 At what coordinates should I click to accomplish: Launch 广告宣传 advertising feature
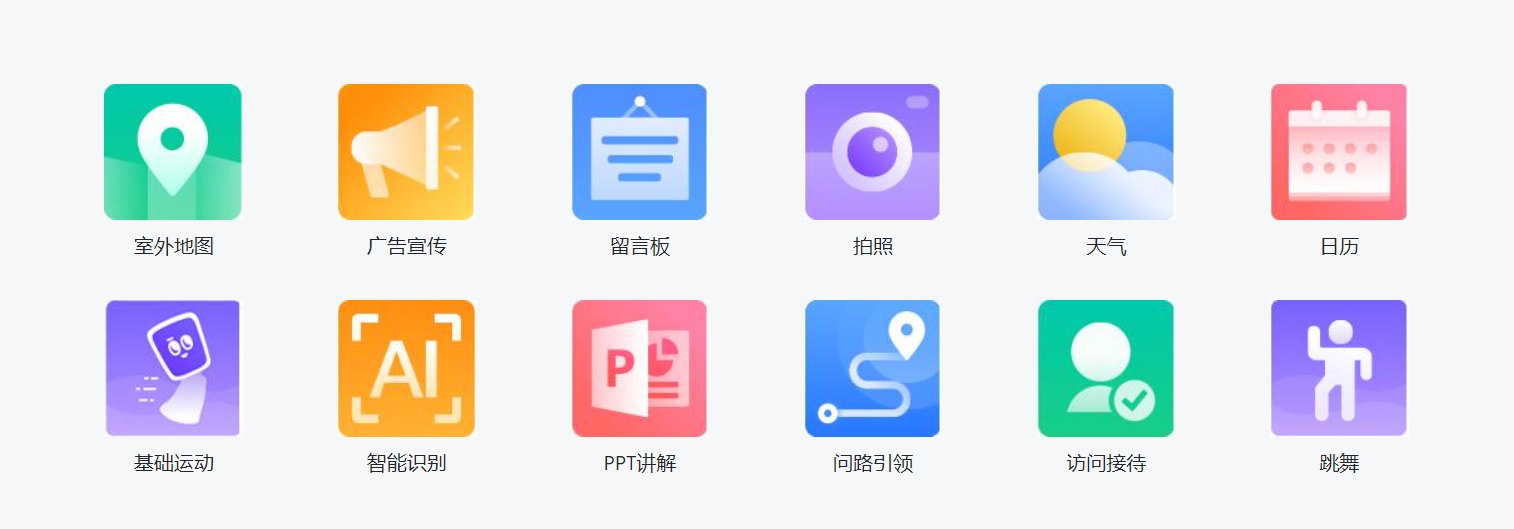[x=406, y=152]
